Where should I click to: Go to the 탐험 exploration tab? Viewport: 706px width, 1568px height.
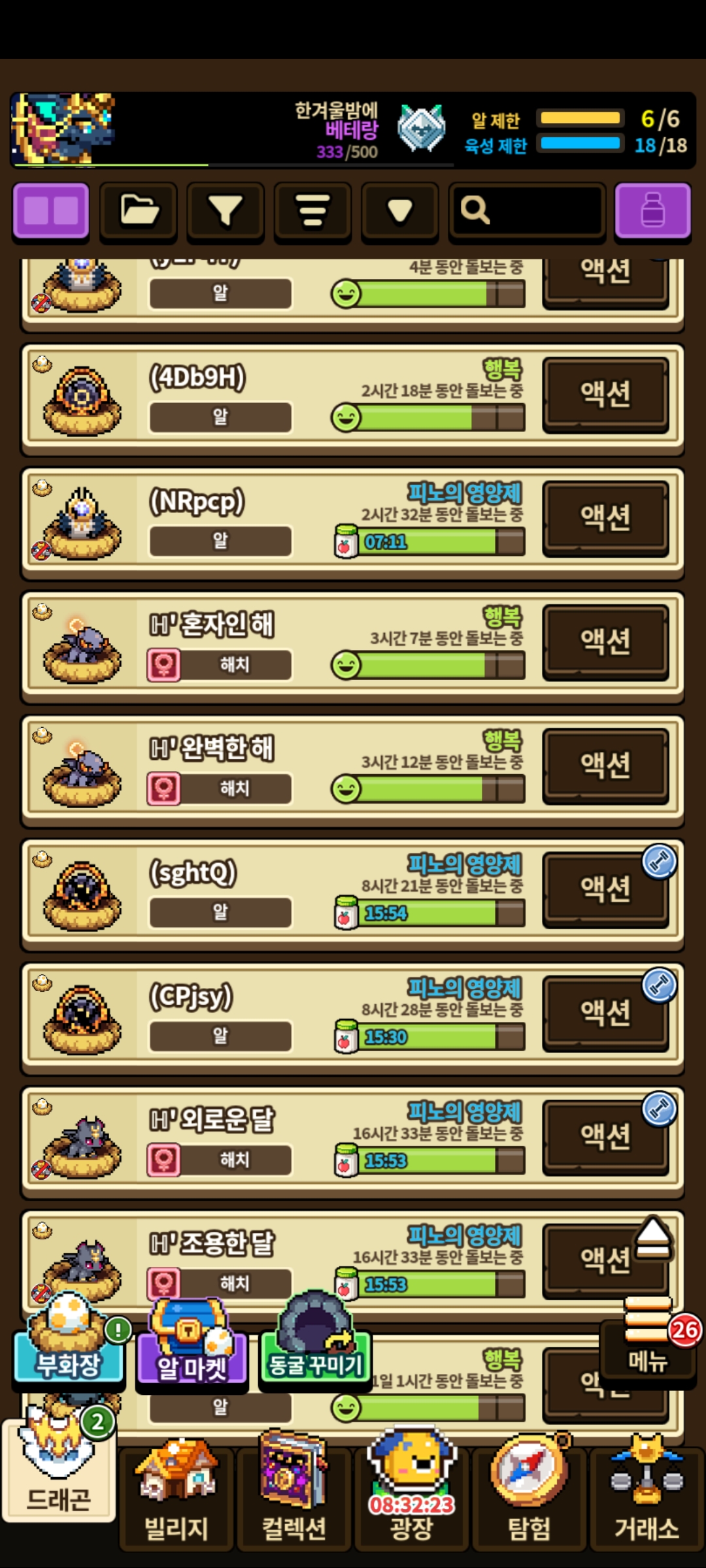529,1495
